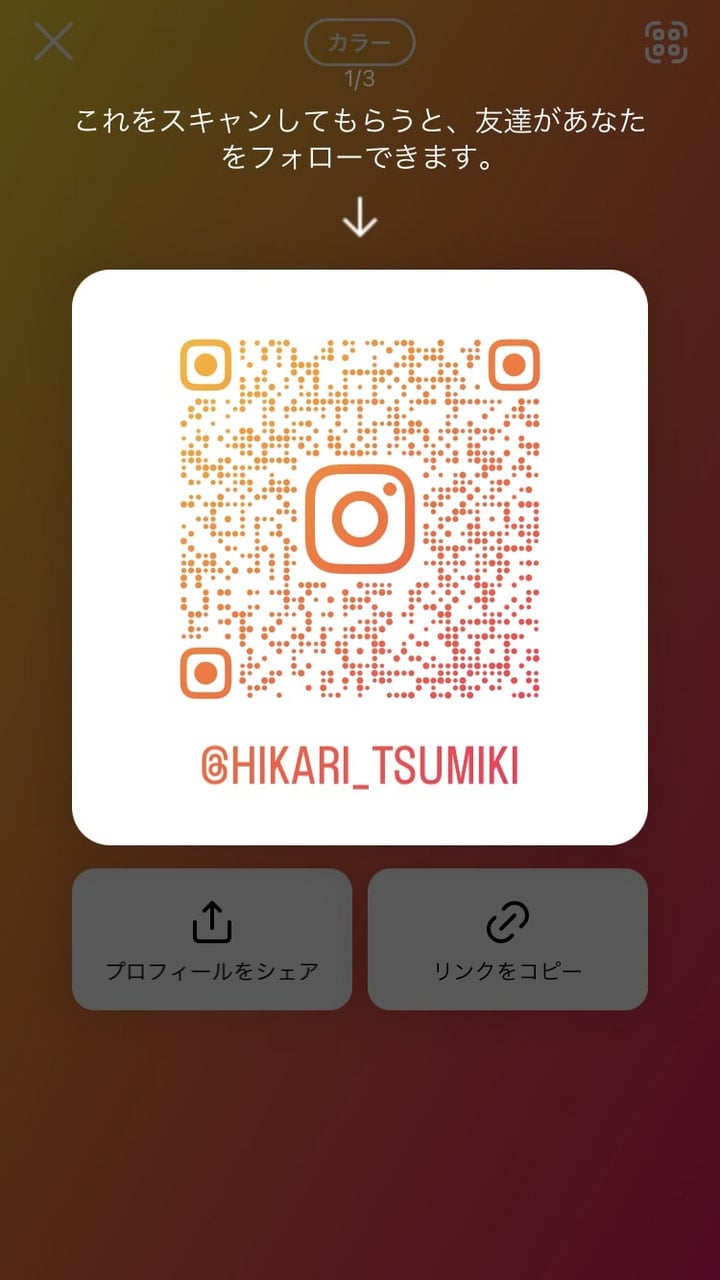Share profile via プロフィールをシェア
Image resolution: width=720 pixels, height=1280 pixels.
pyautogui.click(x=212, y=939)
